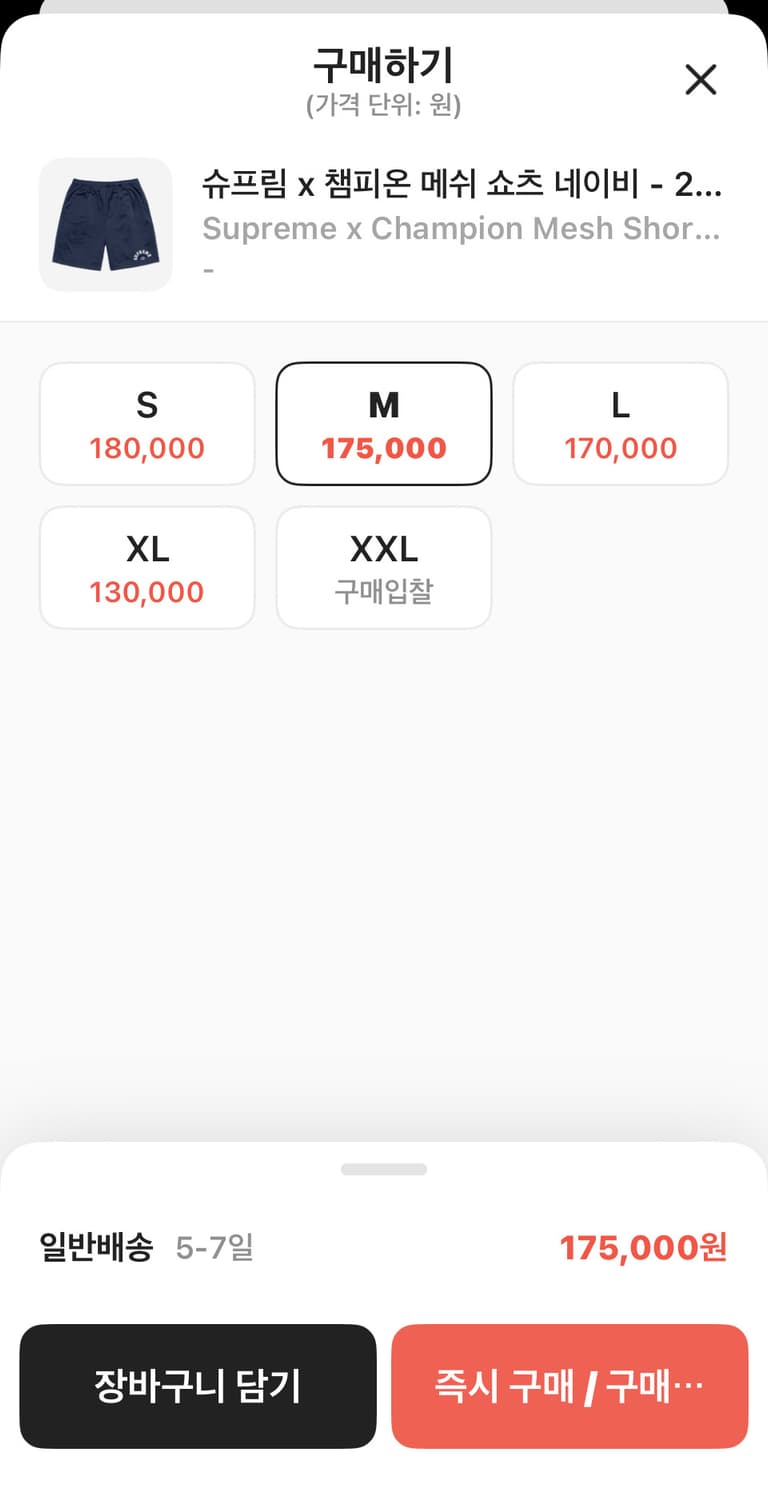Image resolution: width=768 pixels, height=1500 pixels.
Task: Click the 가격 단위: 원 price unit note
Action: tap(384, 104)
